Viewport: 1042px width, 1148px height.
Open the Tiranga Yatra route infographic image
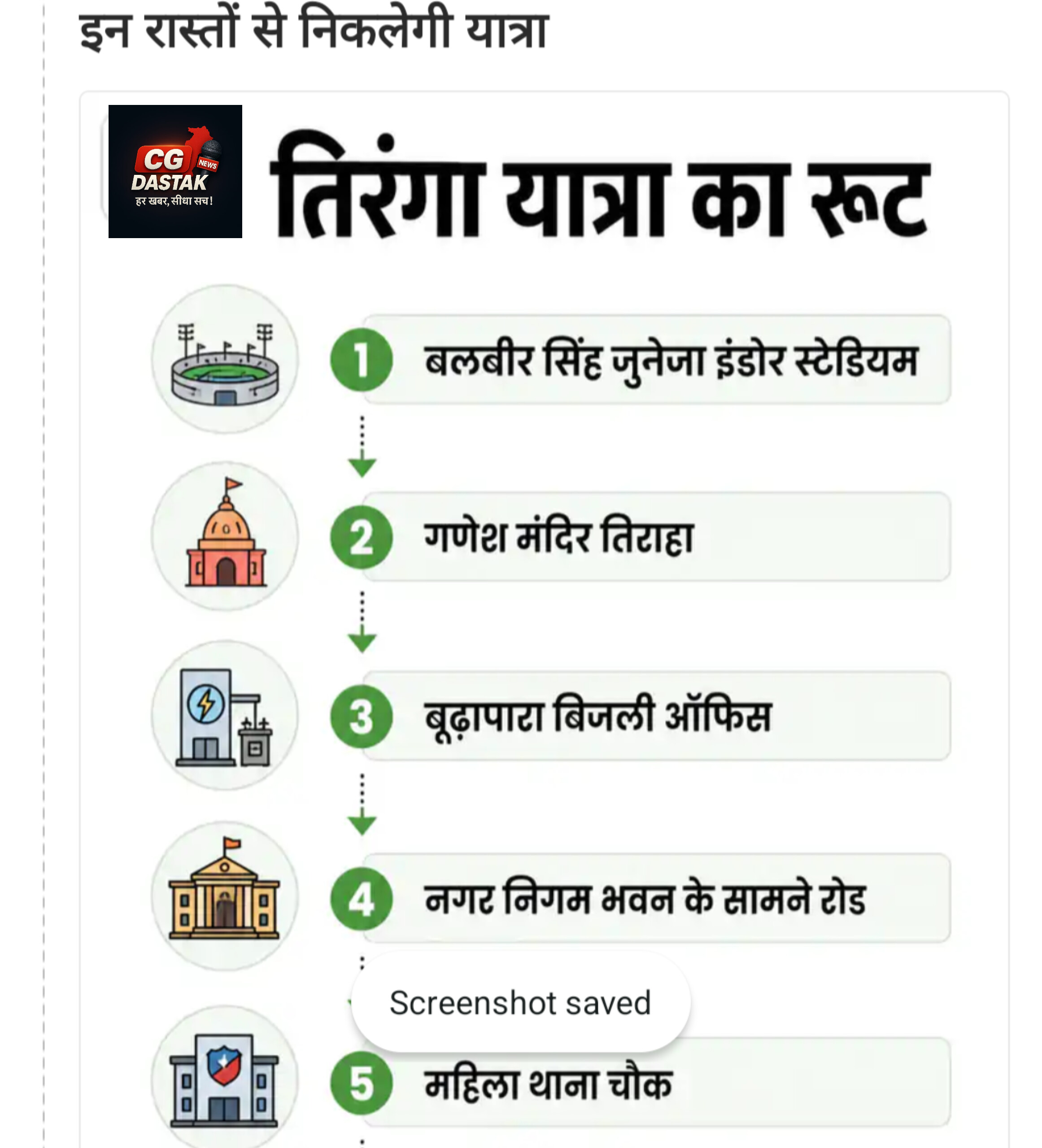pyautogui.click(x=544, y=620)
